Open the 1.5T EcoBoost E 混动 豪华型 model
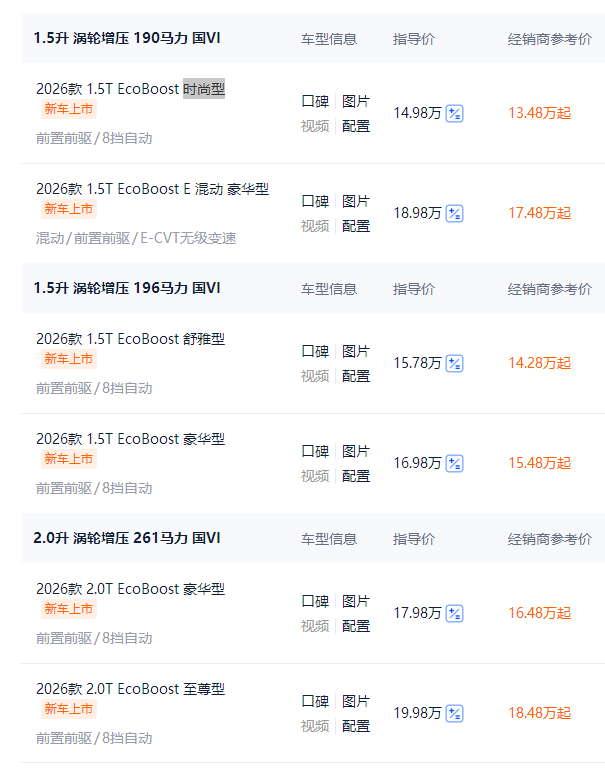Screen dimensions: 605x774 coord(152,189)
